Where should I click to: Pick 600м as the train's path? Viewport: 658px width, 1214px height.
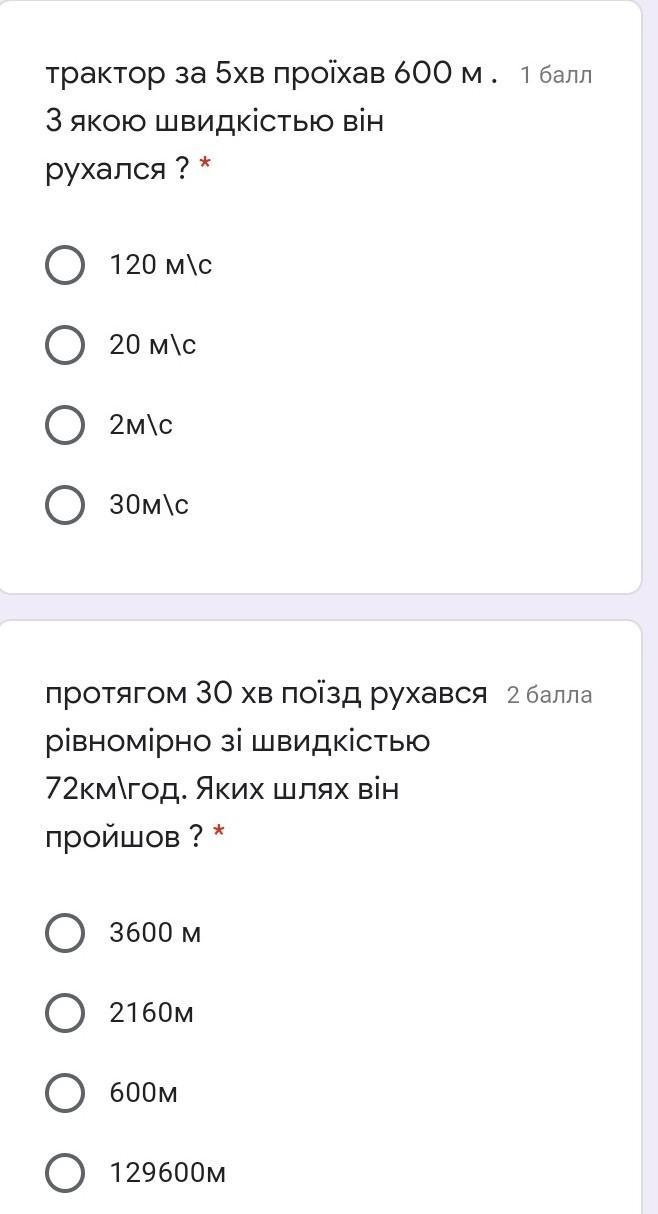(x=65, y=1093)
